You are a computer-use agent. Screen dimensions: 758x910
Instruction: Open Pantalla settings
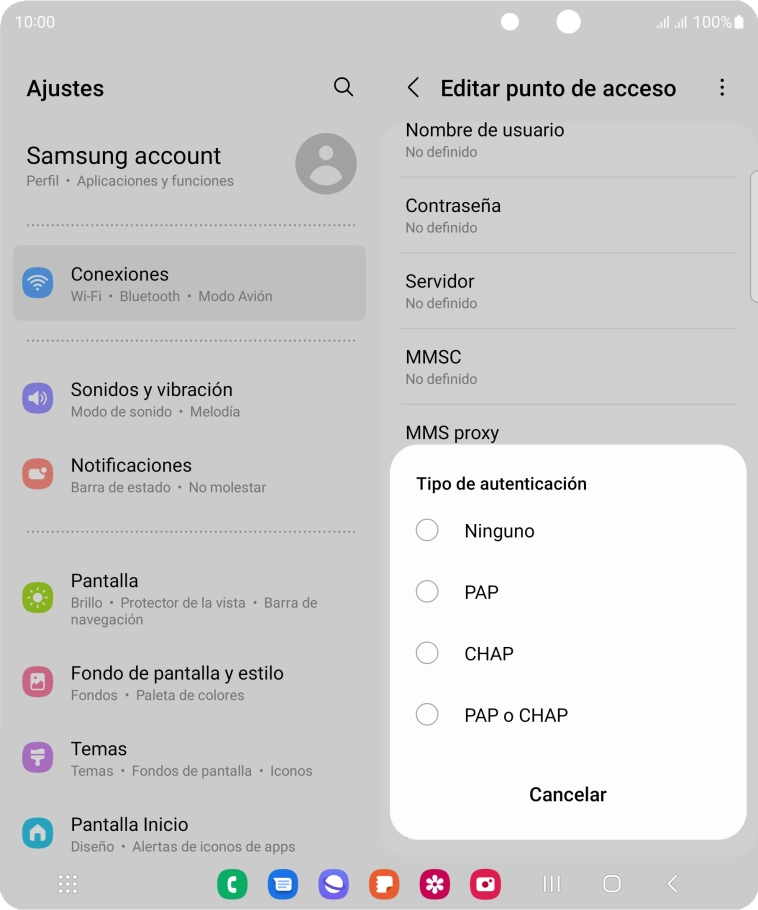click(189, 598)
